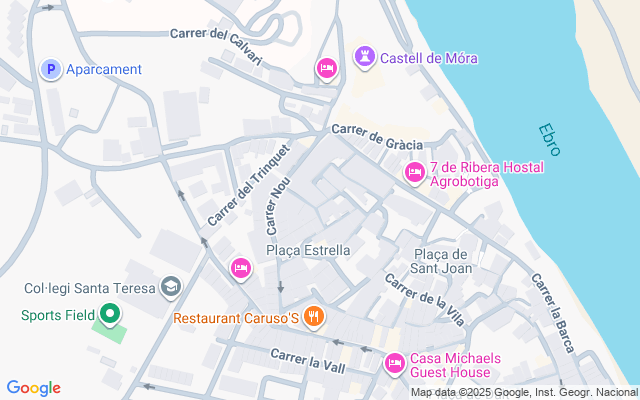Screen dimensions: 640x400
Task: Select the Castell de Móra castle pin
Action: tap(364, 57)
